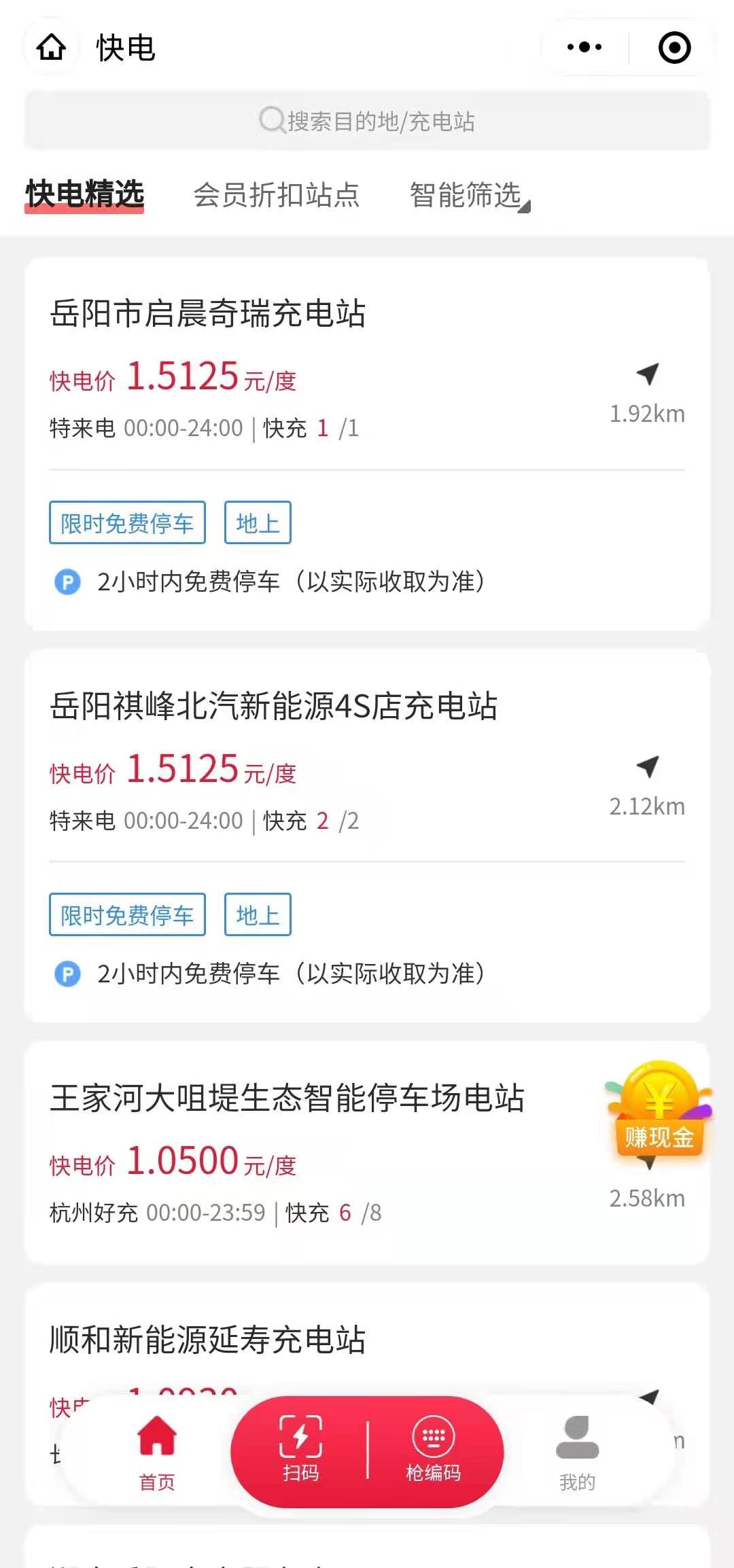Switch to 会员折扣站点 tab

coord(277,195)
